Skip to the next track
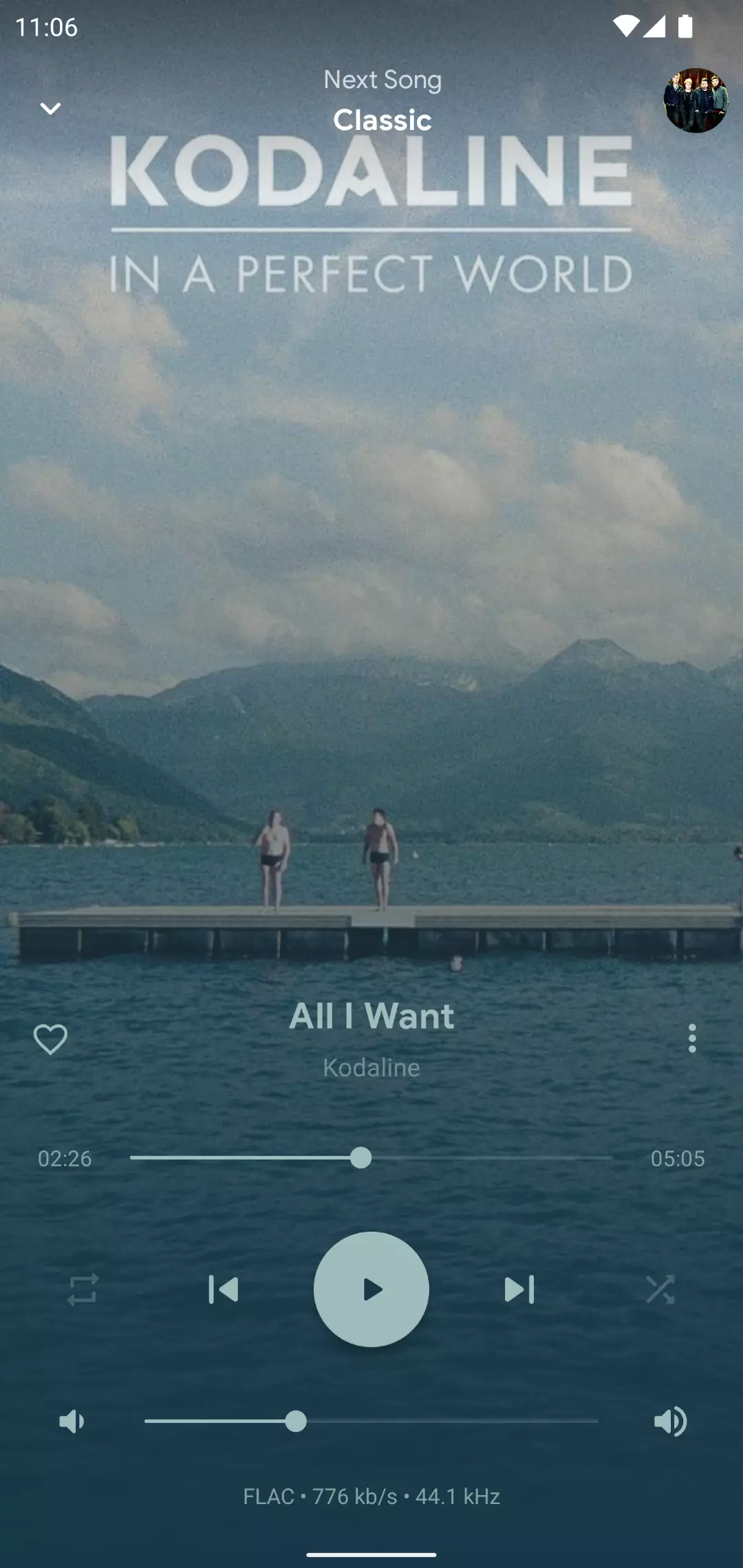This screenshot has height=1568, width=743. pyautogui.click(x=519, y=1289)
